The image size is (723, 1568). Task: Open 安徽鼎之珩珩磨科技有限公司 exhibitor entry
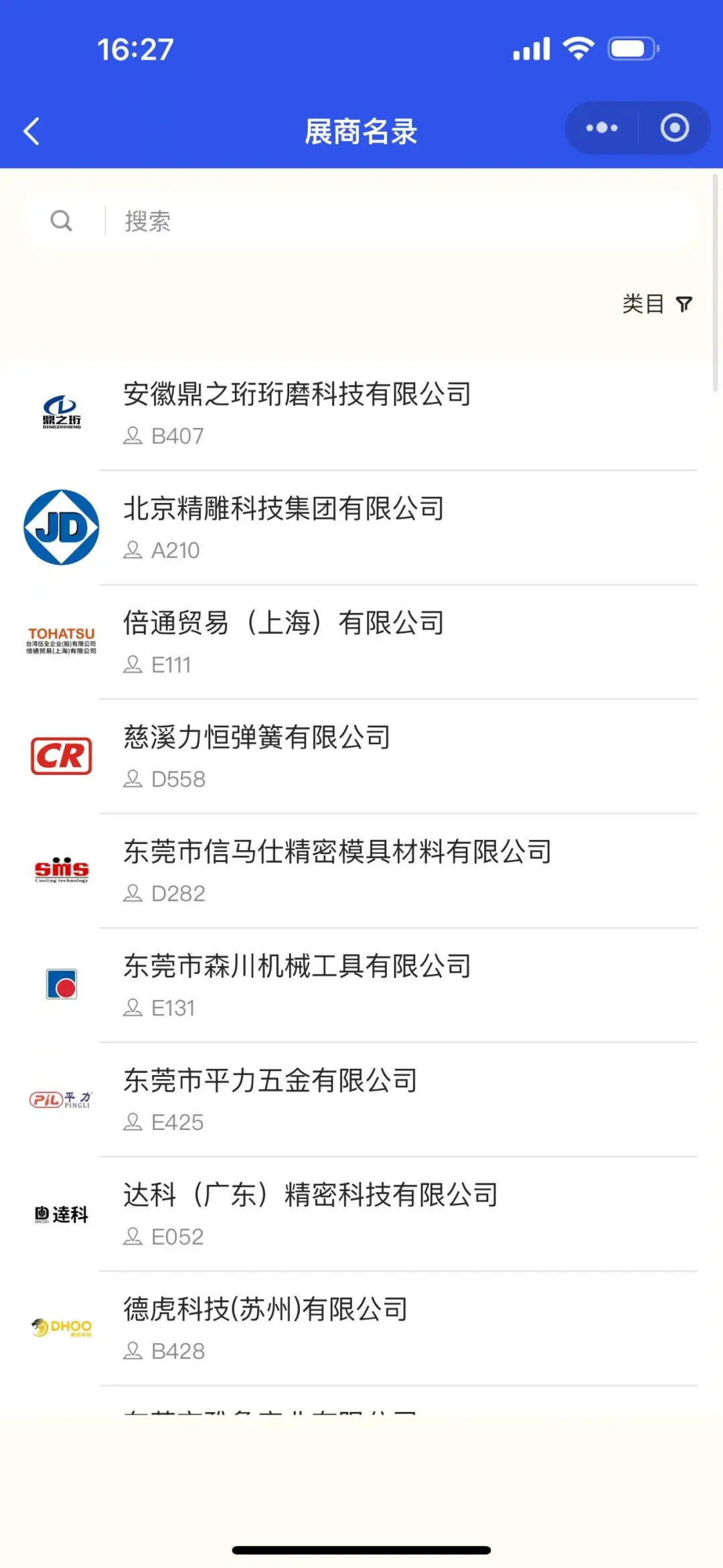tap(361, 413)
